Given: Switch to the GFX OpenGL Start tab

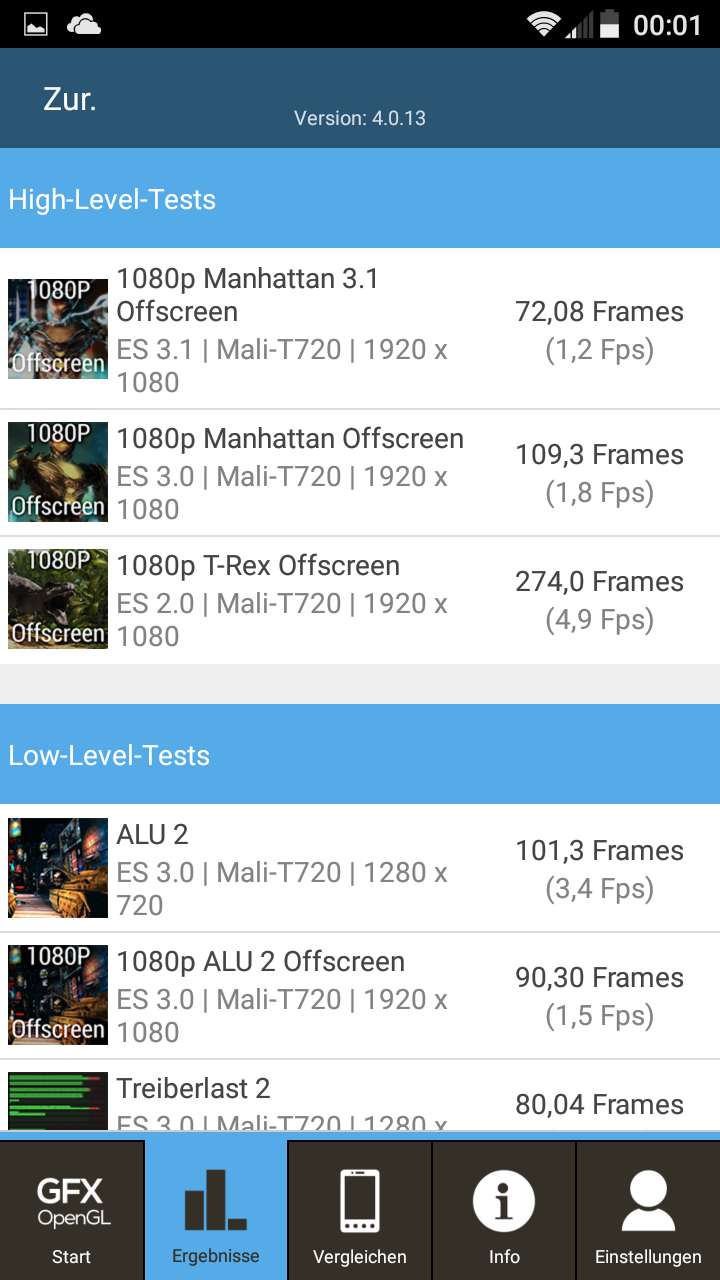Looking at the screenshot, I should (x=72, y=1210).
